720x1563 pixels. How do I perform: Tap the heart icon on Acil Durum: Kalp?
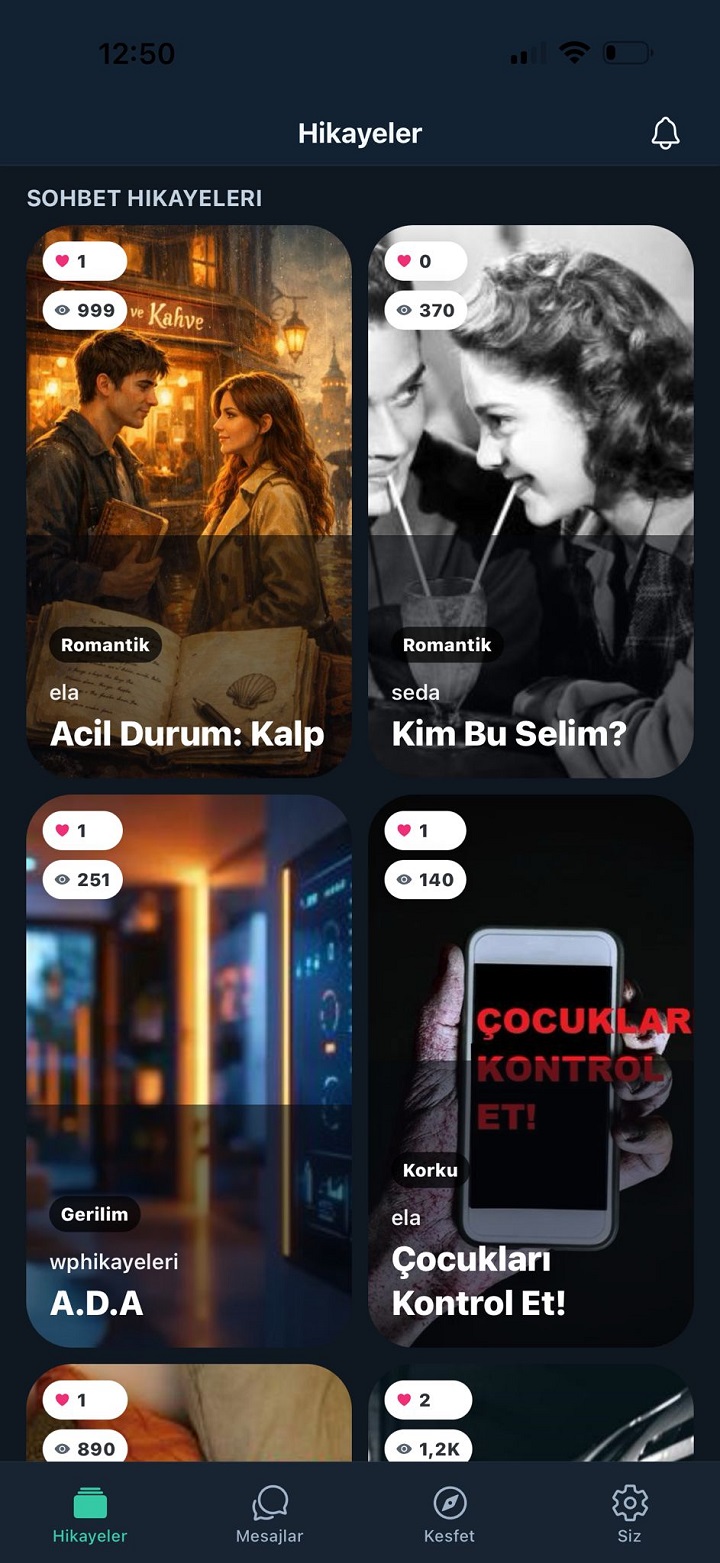pyautogui.click(x=82, y=260)
